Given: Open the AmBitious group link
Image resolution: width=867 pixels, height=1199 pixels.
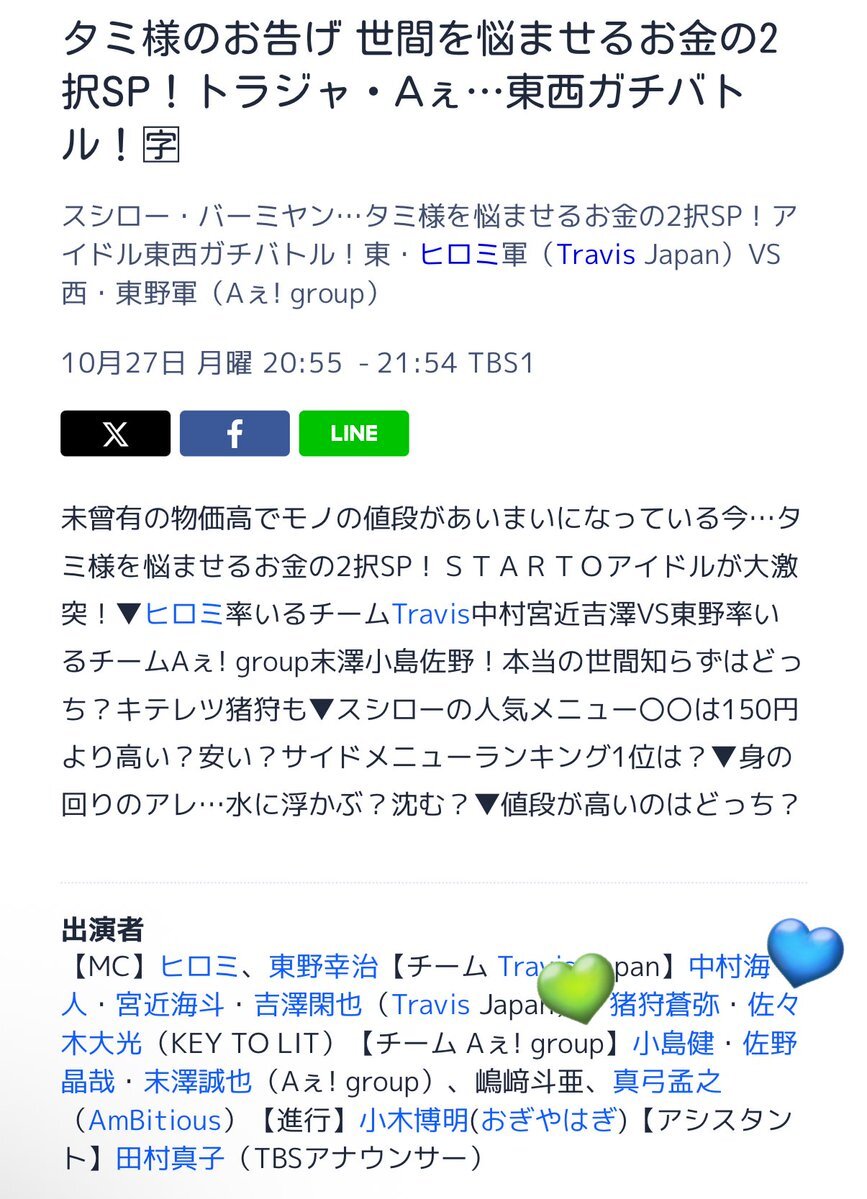Looking at the screenshot, I should point(155,1120).
